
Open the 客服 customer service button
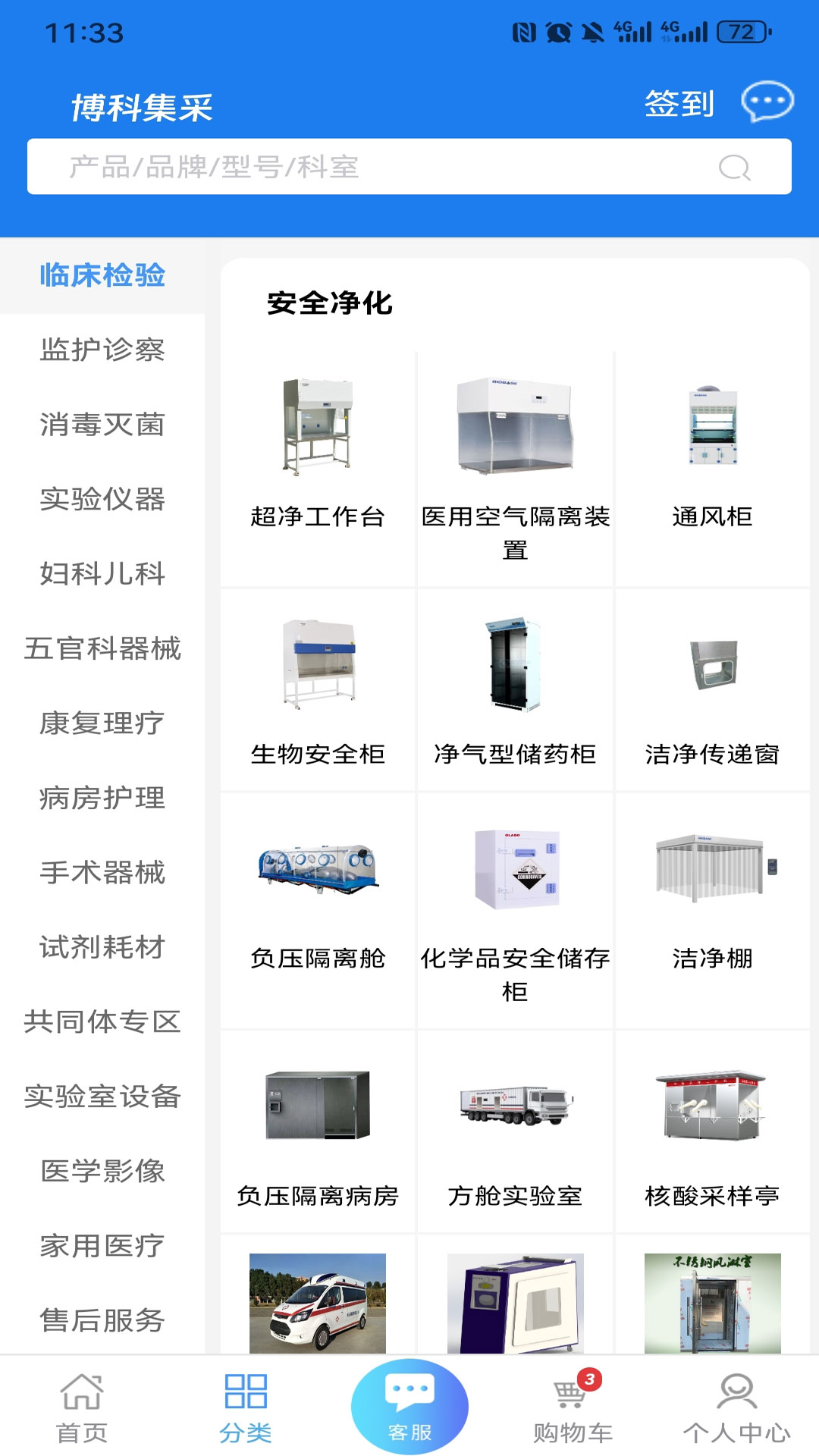(x=409, y=1407)
